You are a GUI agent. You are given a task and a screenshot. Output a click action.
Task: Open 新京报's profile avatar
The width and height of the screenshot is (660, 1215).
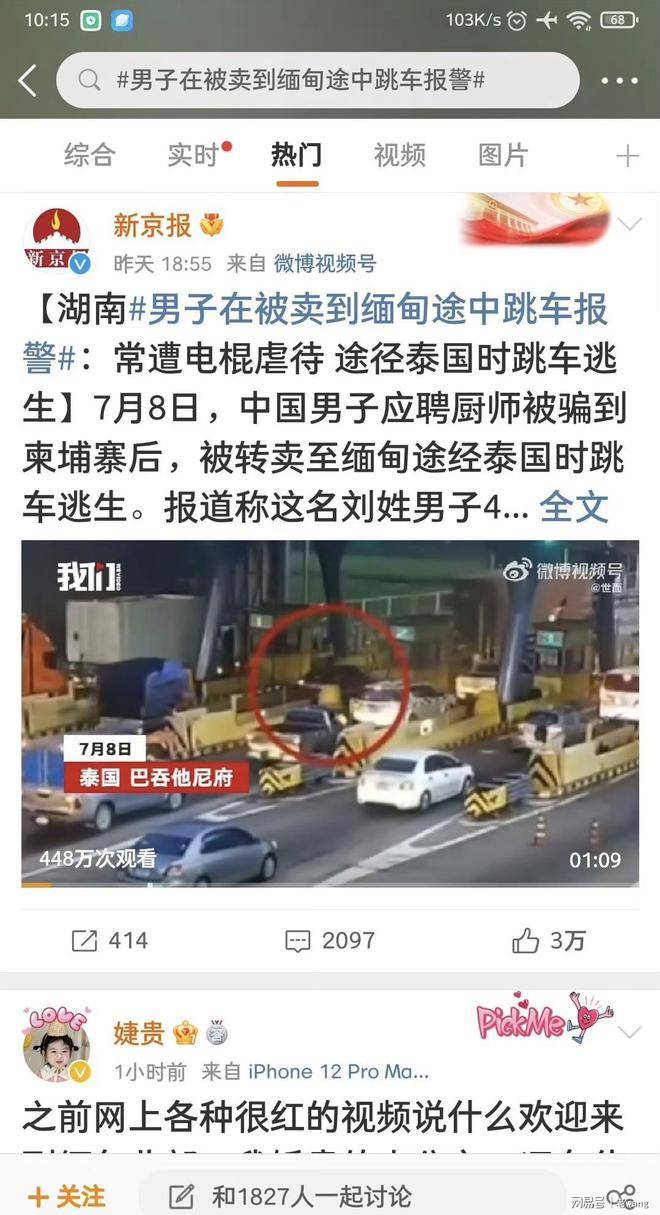pyautogui.click(x=57, y=242)
